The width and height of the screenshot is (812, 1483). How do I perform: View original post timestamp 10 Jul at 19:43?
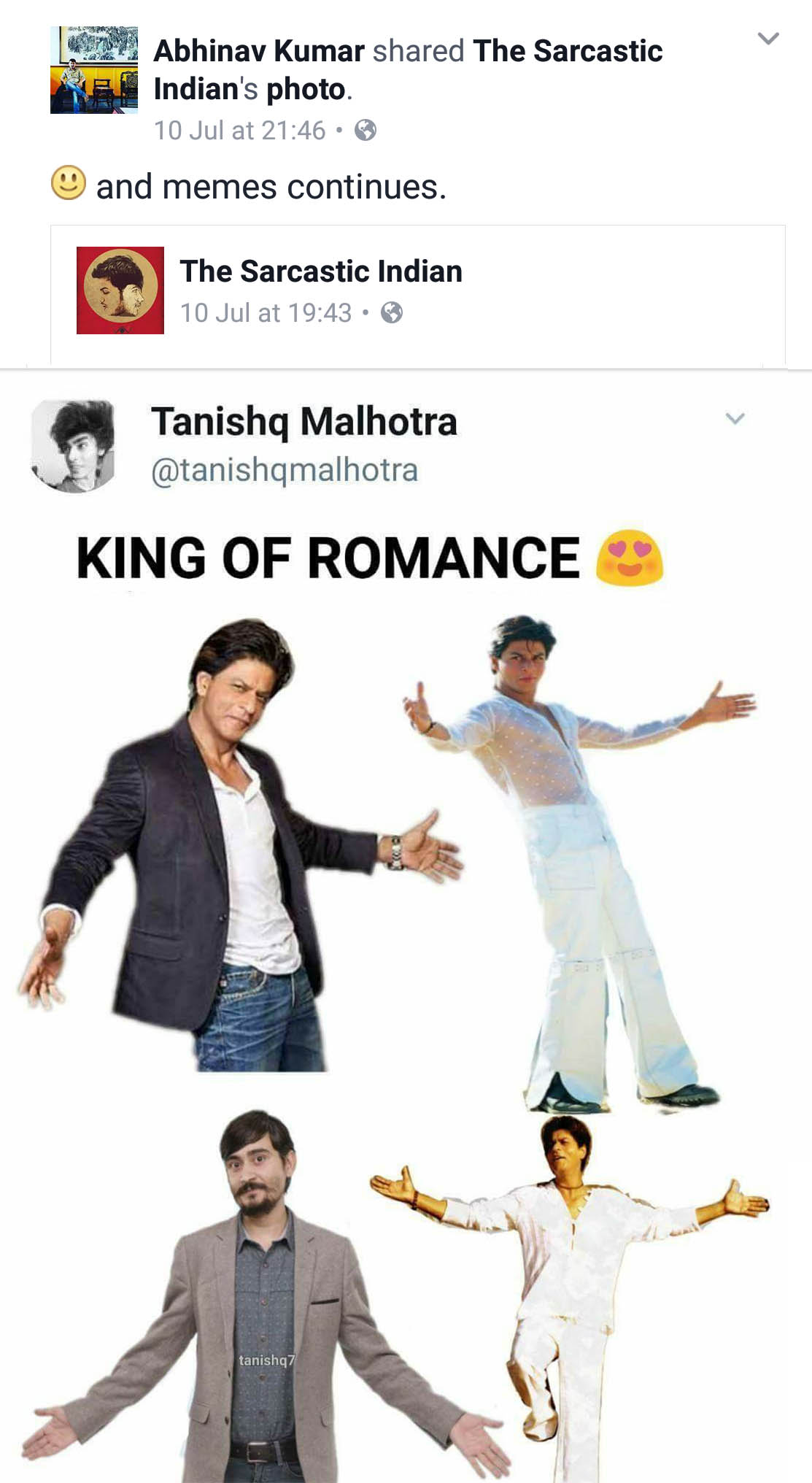[x=266, y=313]
